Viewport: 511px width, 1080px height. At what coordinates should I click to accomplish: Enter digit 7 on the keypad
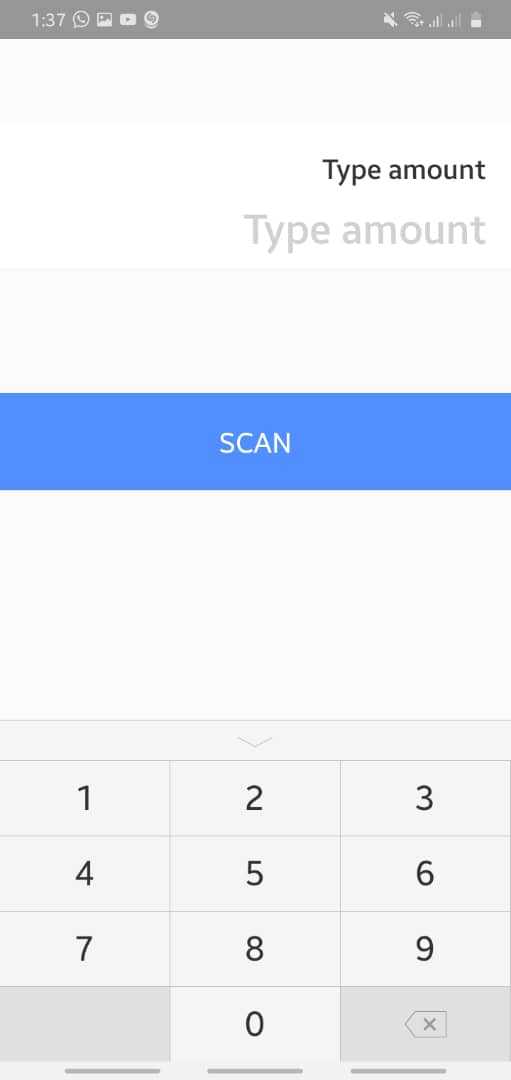pos(85,949)
